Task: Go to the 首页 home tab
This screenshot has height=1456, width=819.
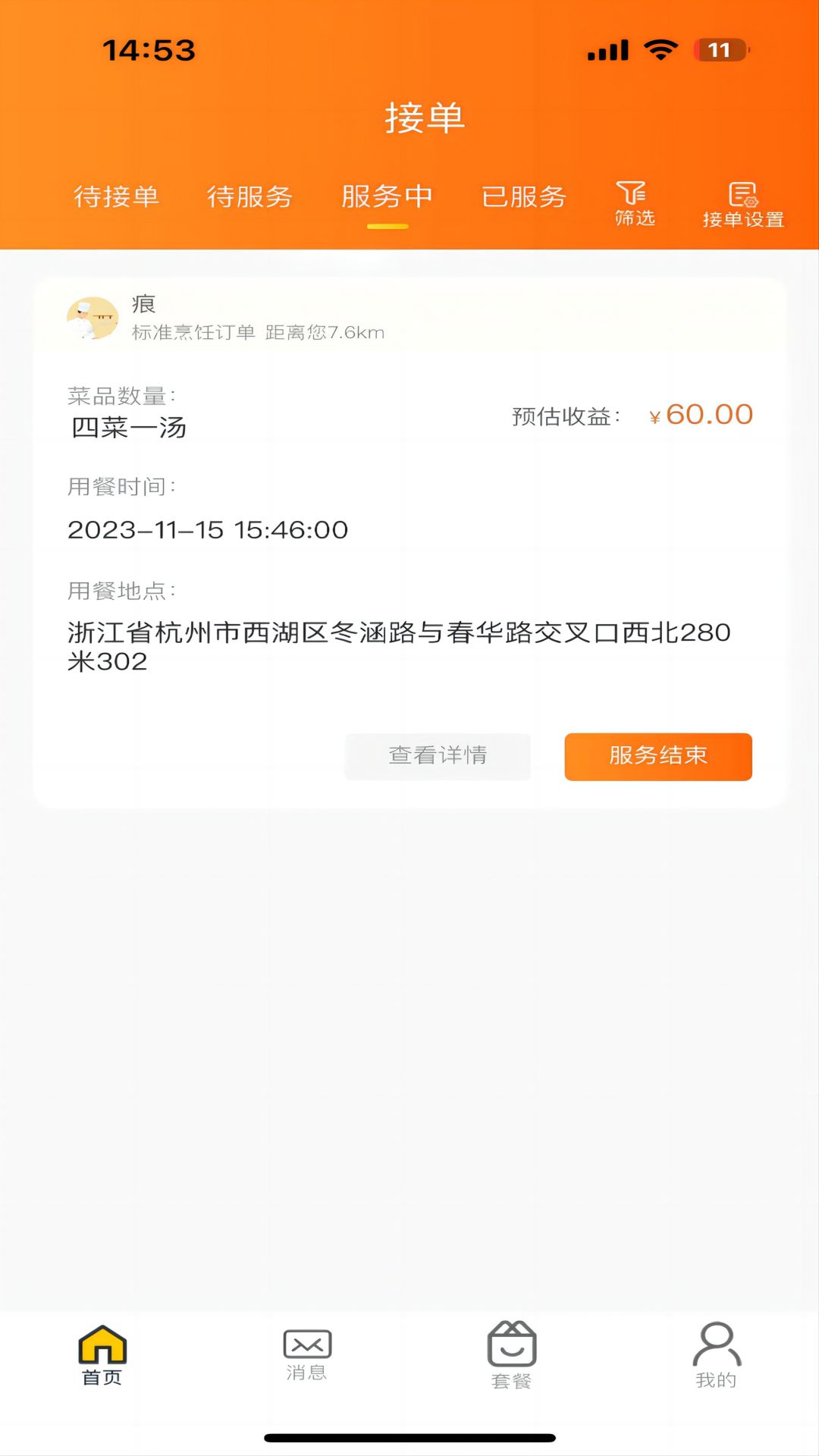Action: click(x=102, y=1356)
